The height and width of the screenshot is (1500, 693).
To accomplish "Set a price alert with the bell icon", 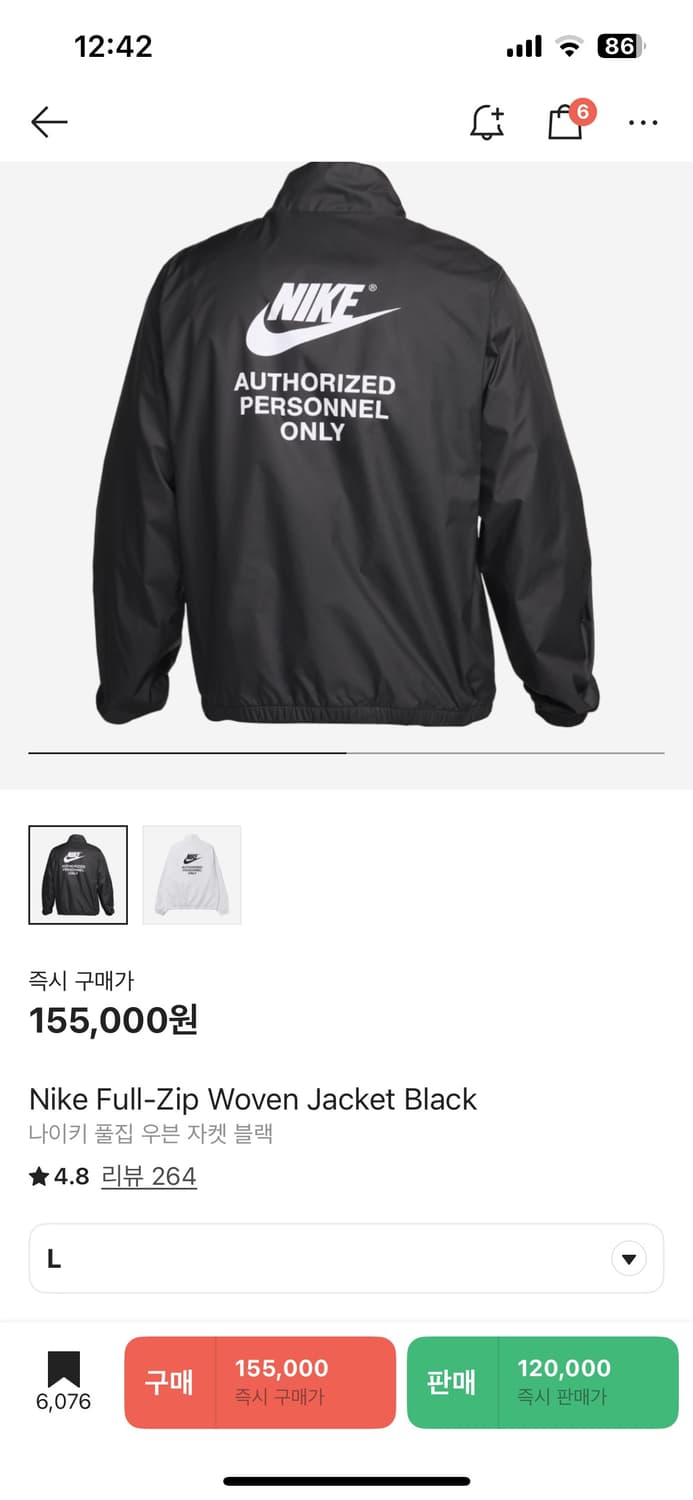I will [x=487, y=123].
